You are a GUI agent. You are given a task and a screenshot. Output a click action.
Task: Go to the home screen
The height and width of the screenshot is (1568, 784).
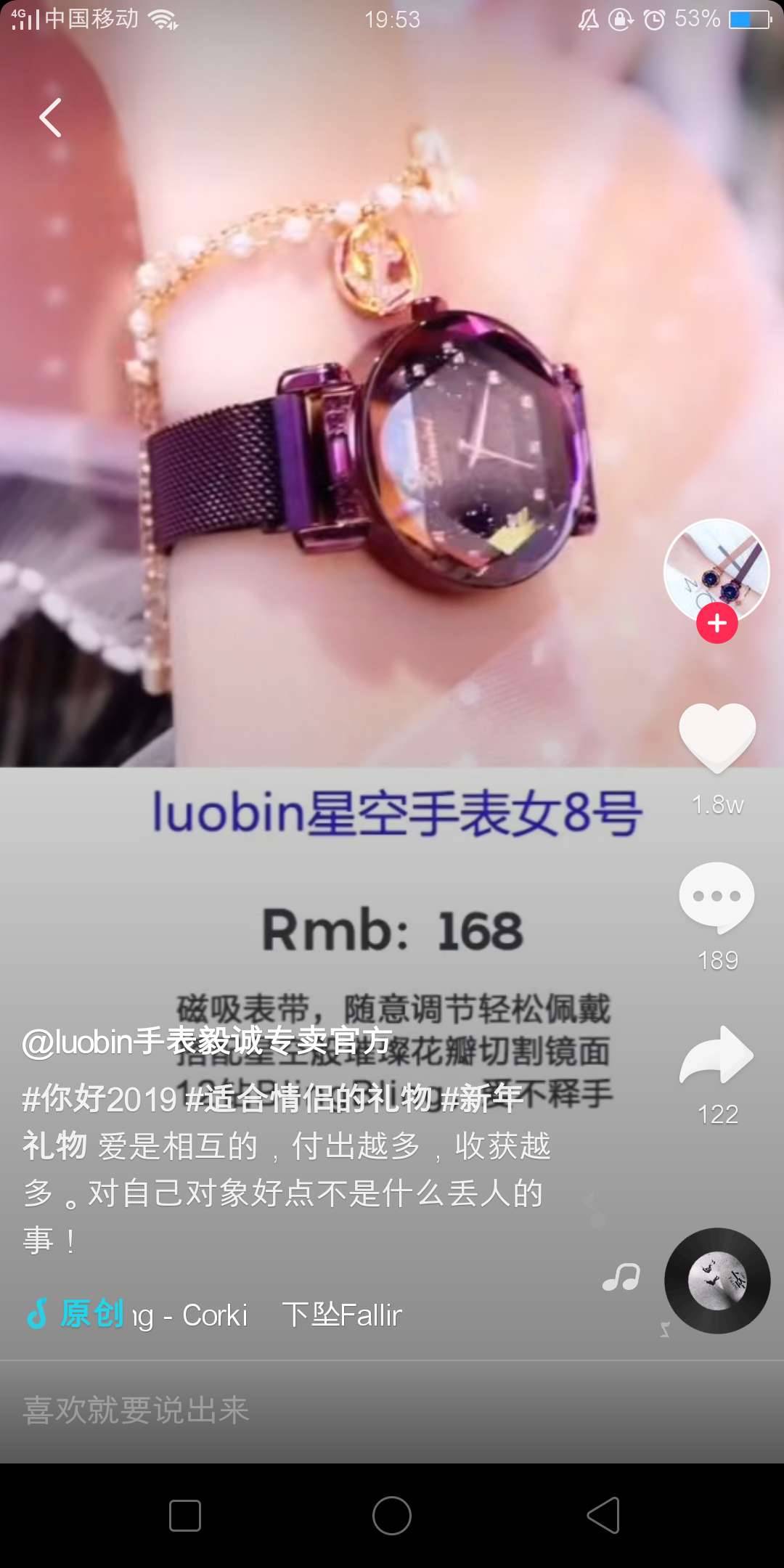click(x=392, y=1516)
